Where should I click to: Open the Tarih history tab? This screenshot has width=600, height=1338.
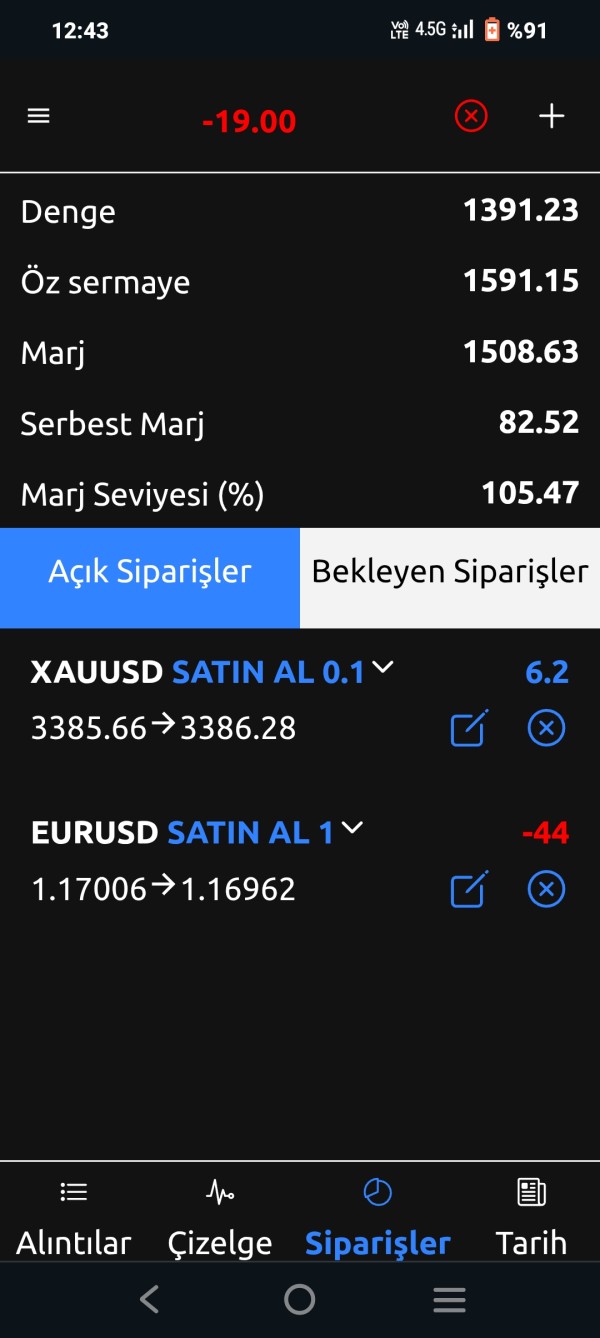pyautogui.click(x=531, y=1217)
